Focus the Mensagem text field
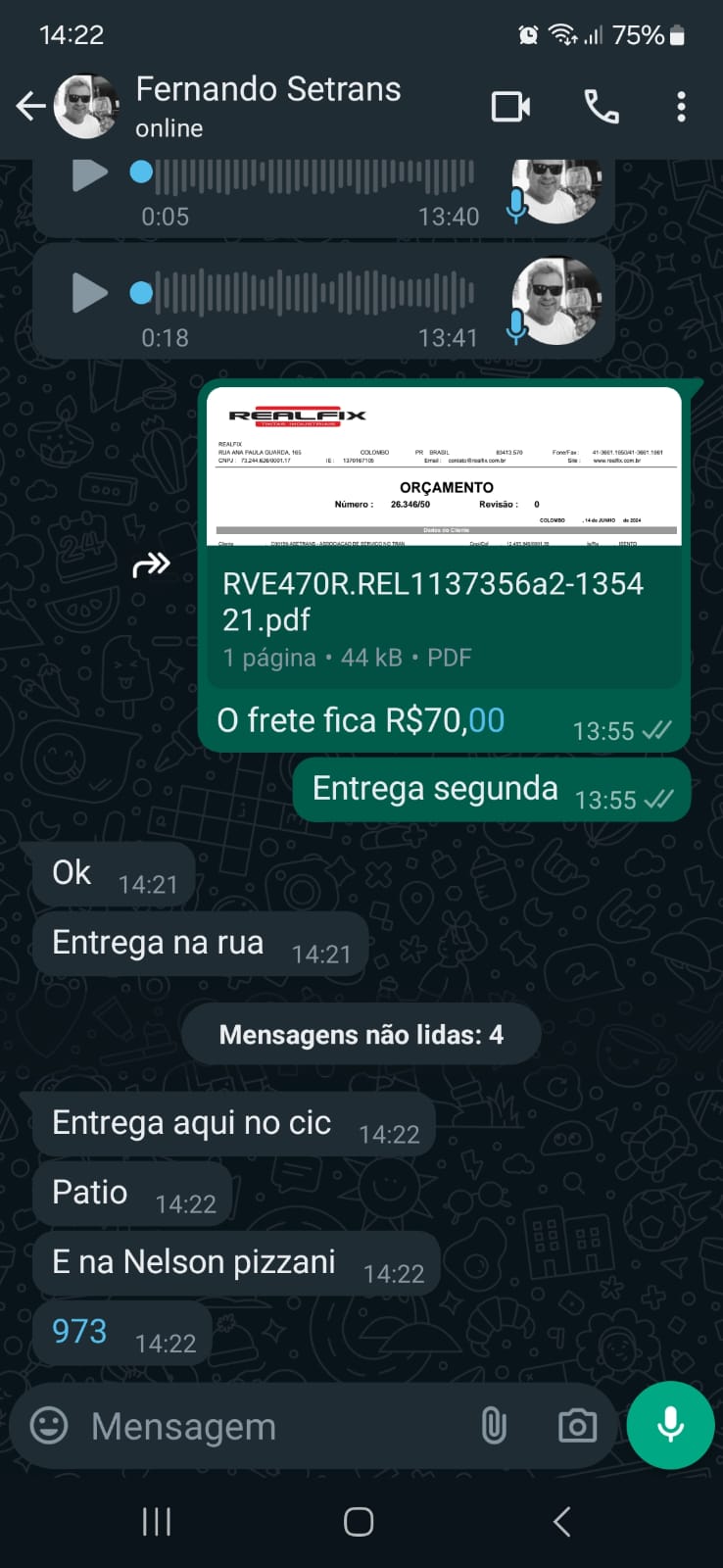The image size is (723, 1568). 274,1427
